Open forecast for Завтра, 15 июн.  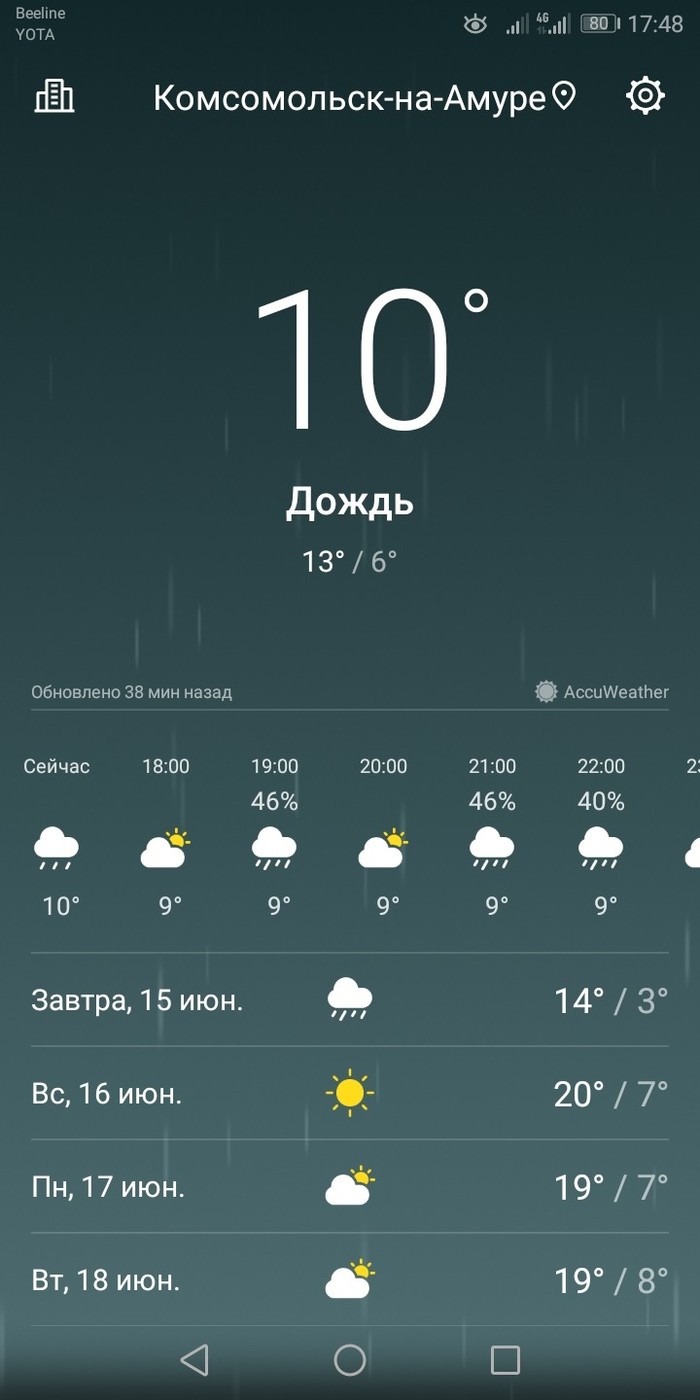tap(350, 1000)
